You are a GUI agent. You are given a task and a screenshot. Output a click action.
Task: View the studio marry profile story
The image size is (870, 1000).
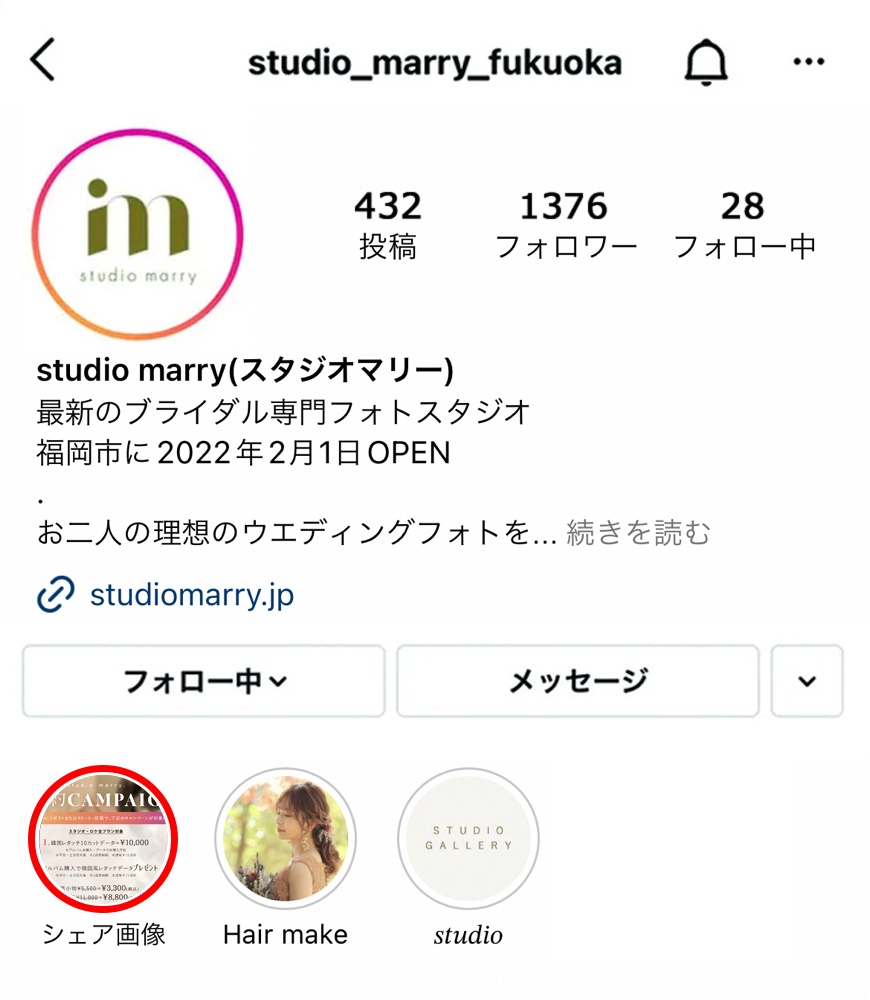click(x=138, y=234)
